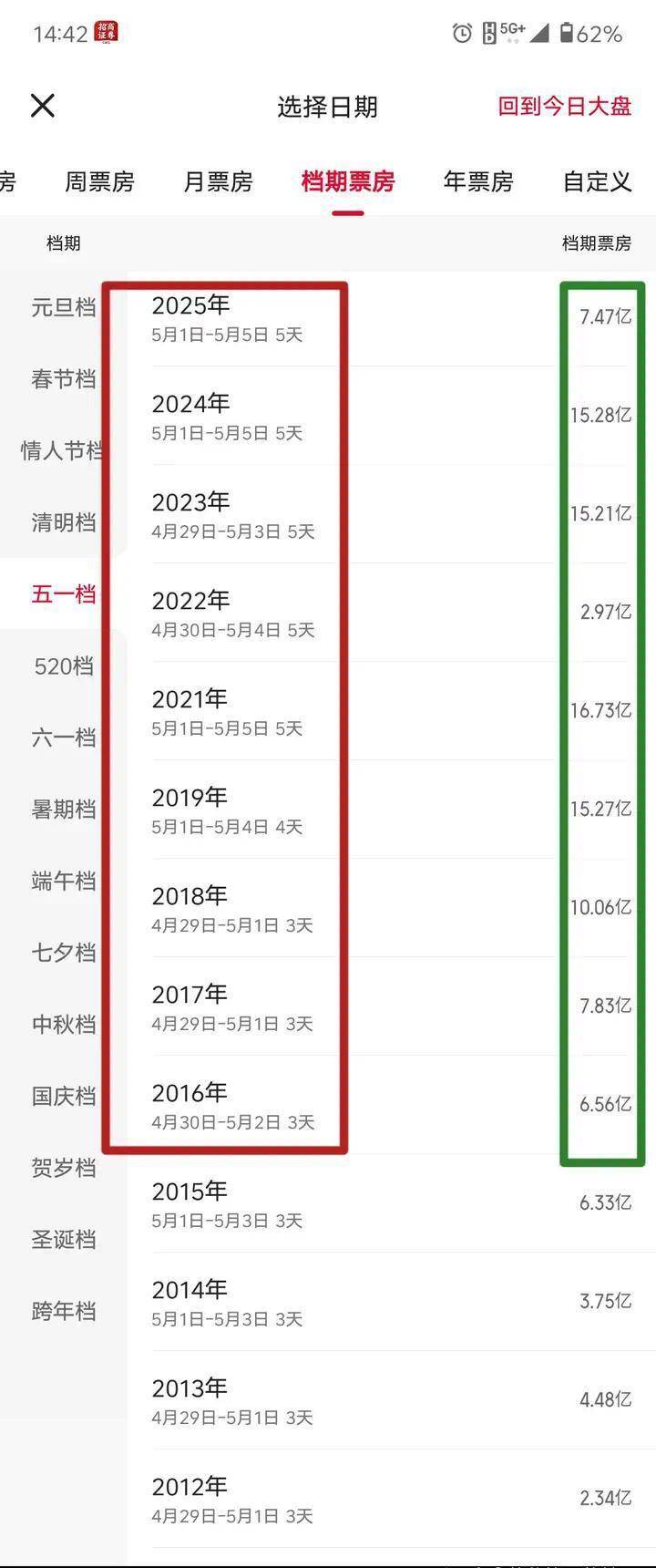
Task: Choose the 520档 period
Action: click(x=64, y=666)
